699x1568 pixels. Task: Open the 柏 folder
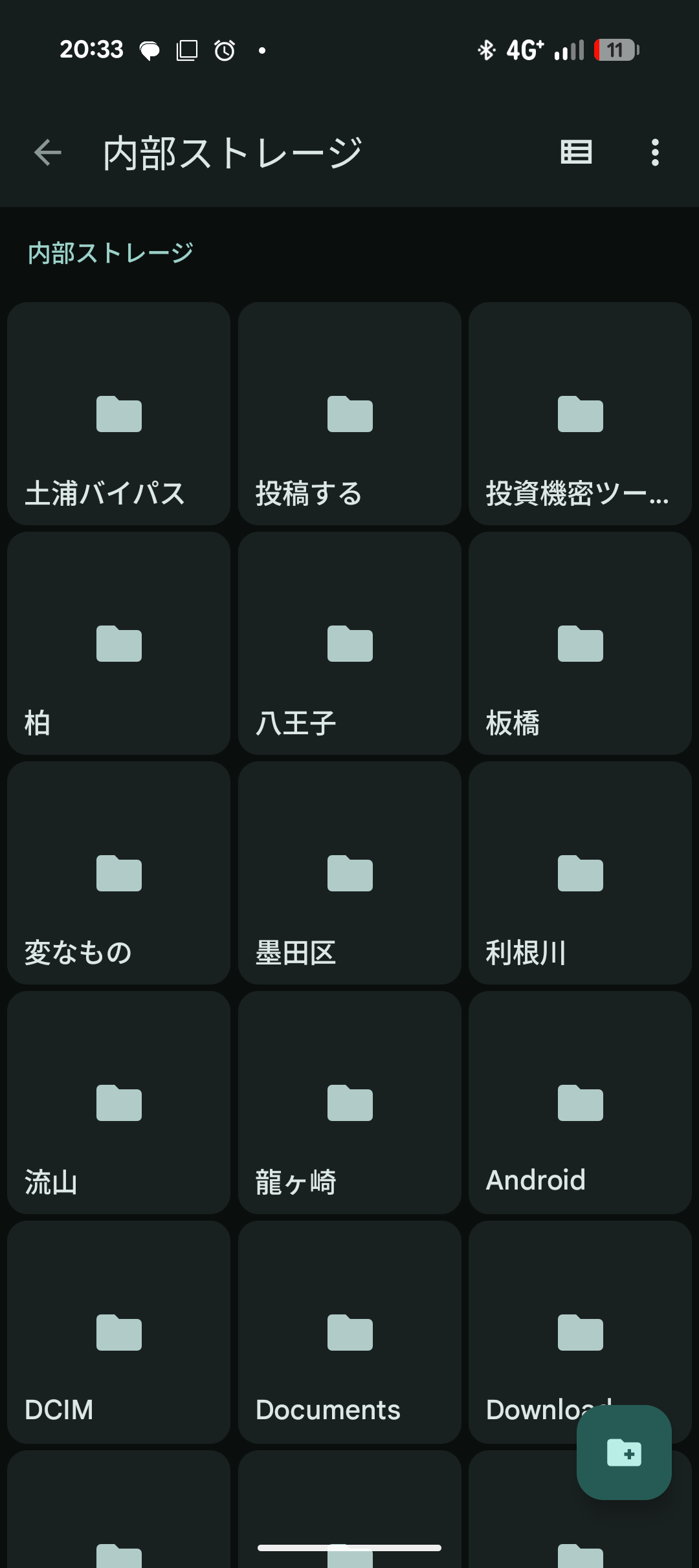[x=119, y=644]
